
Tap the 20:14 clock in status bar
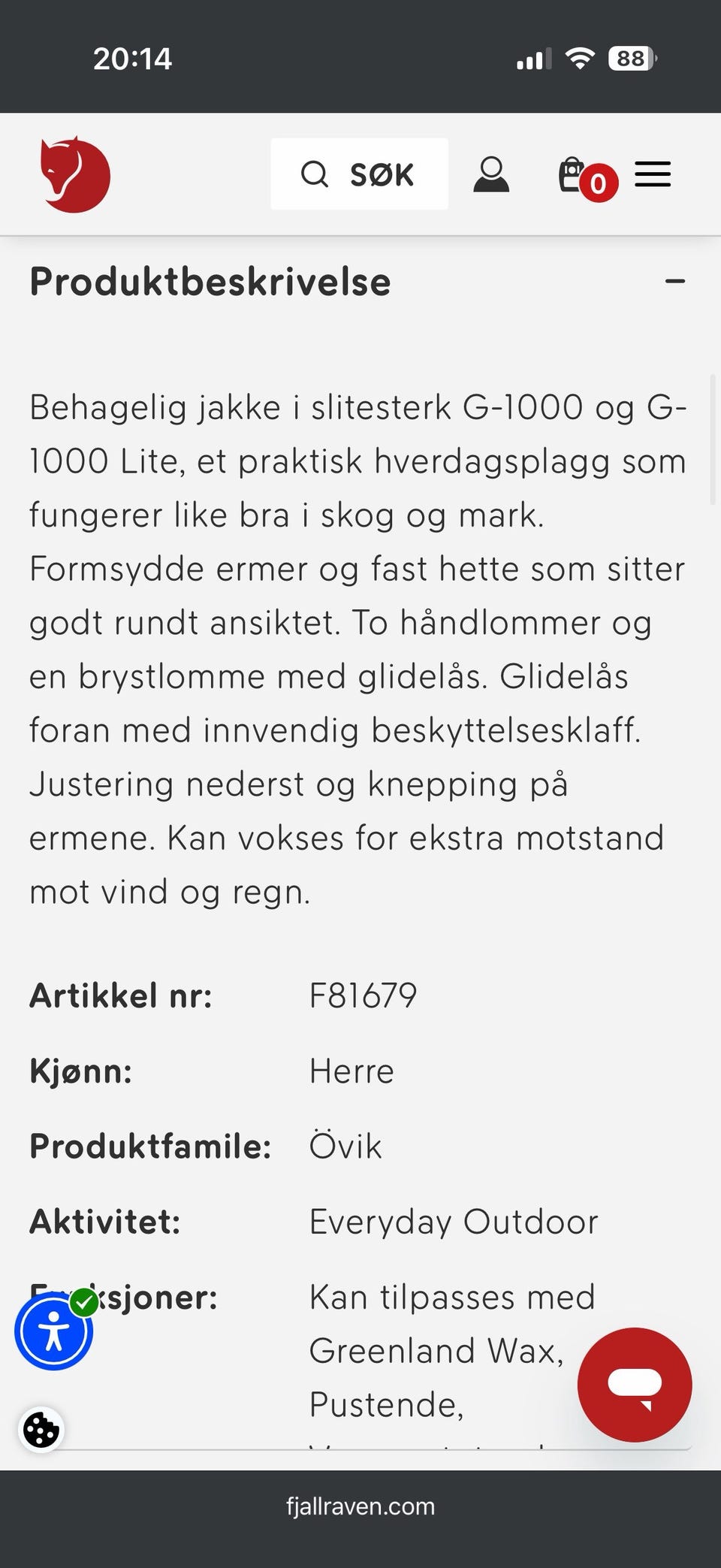coord(132,58)
